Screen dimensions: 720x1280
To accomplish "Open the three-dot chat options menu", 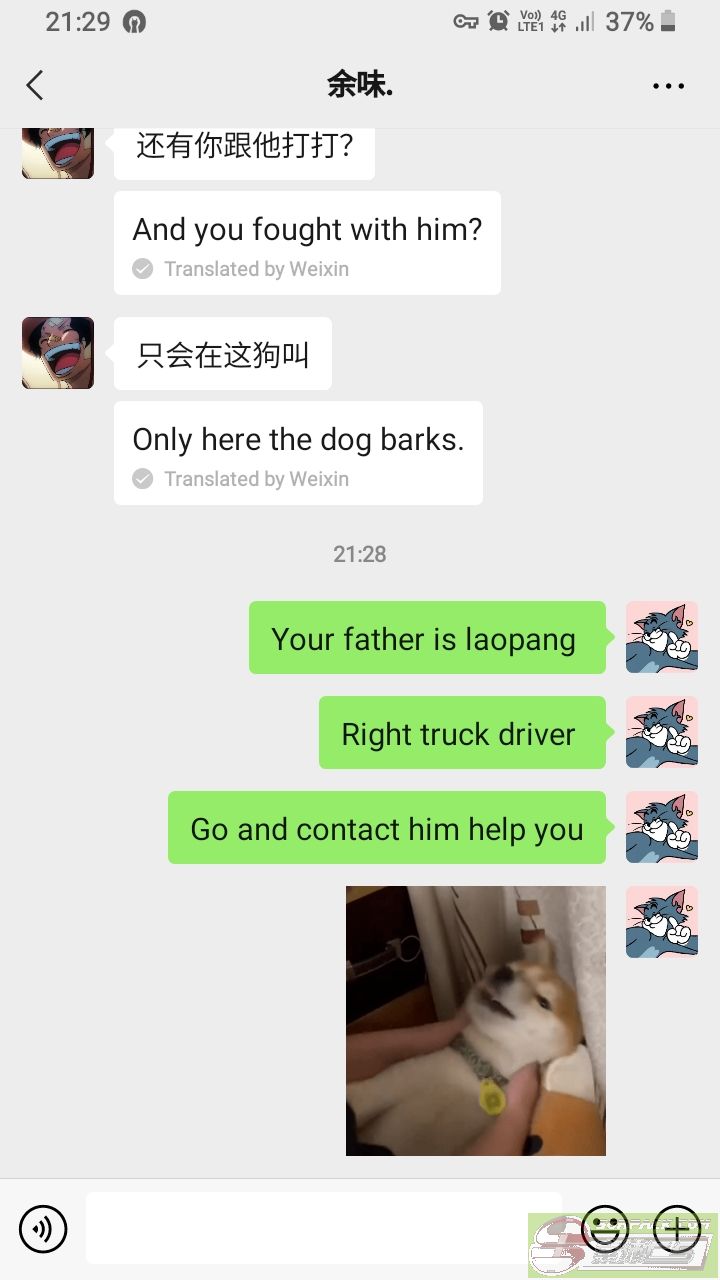I will point(668,86).
